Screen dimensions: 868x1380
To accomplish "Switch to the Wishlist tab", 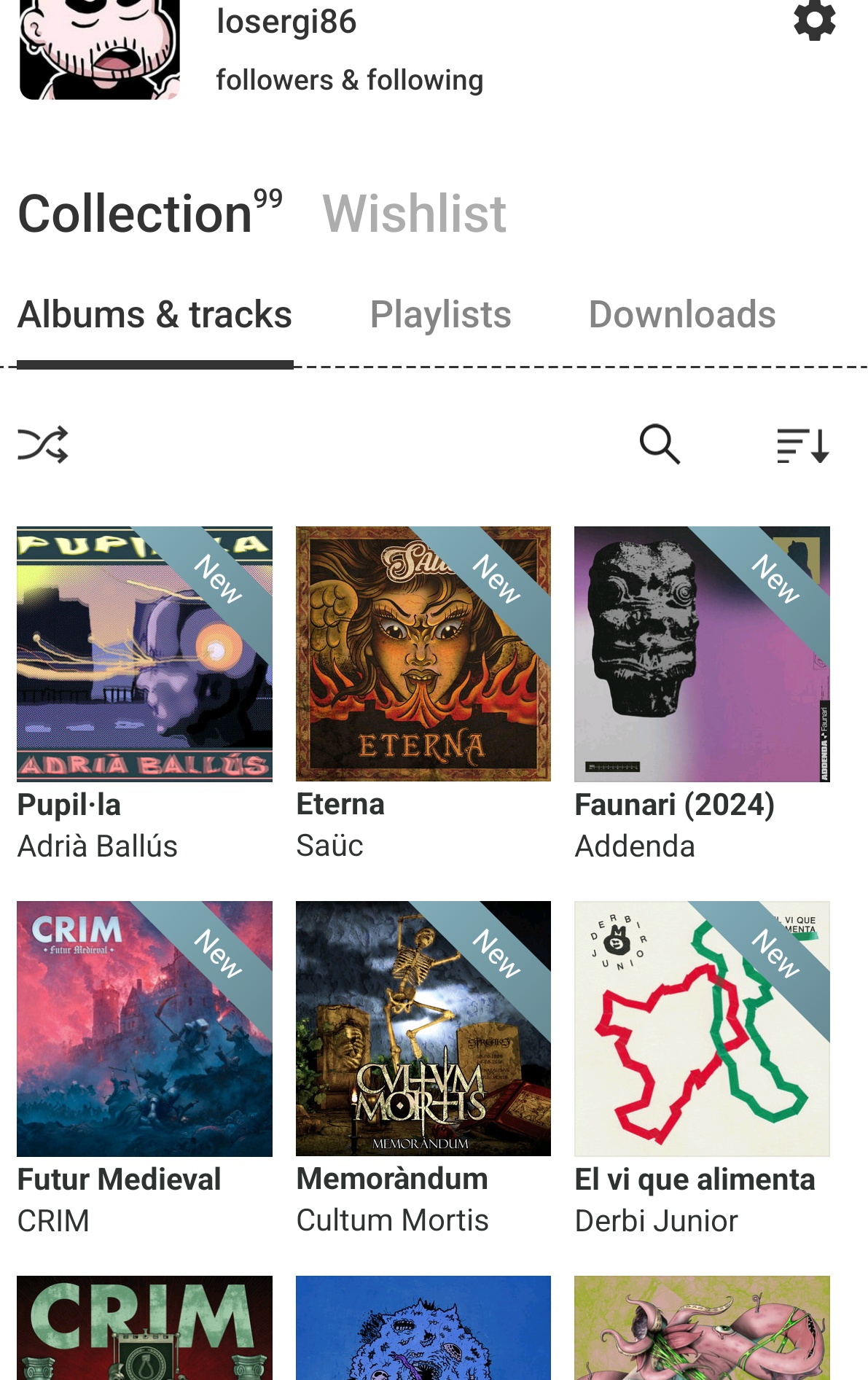I will tap(414, 214).
